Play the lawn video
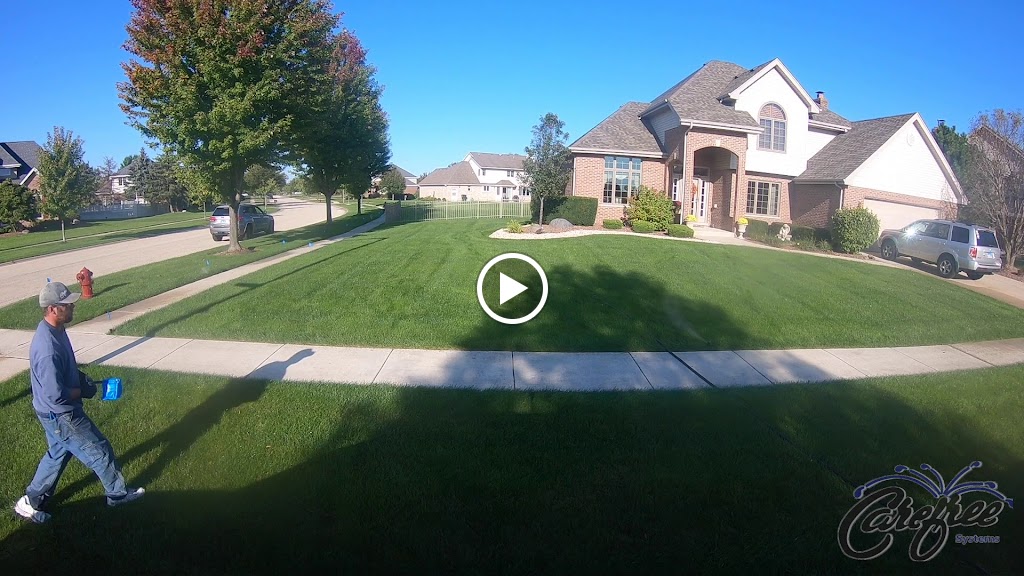This screenshot has width=1024, height=576. pos(512,288)
